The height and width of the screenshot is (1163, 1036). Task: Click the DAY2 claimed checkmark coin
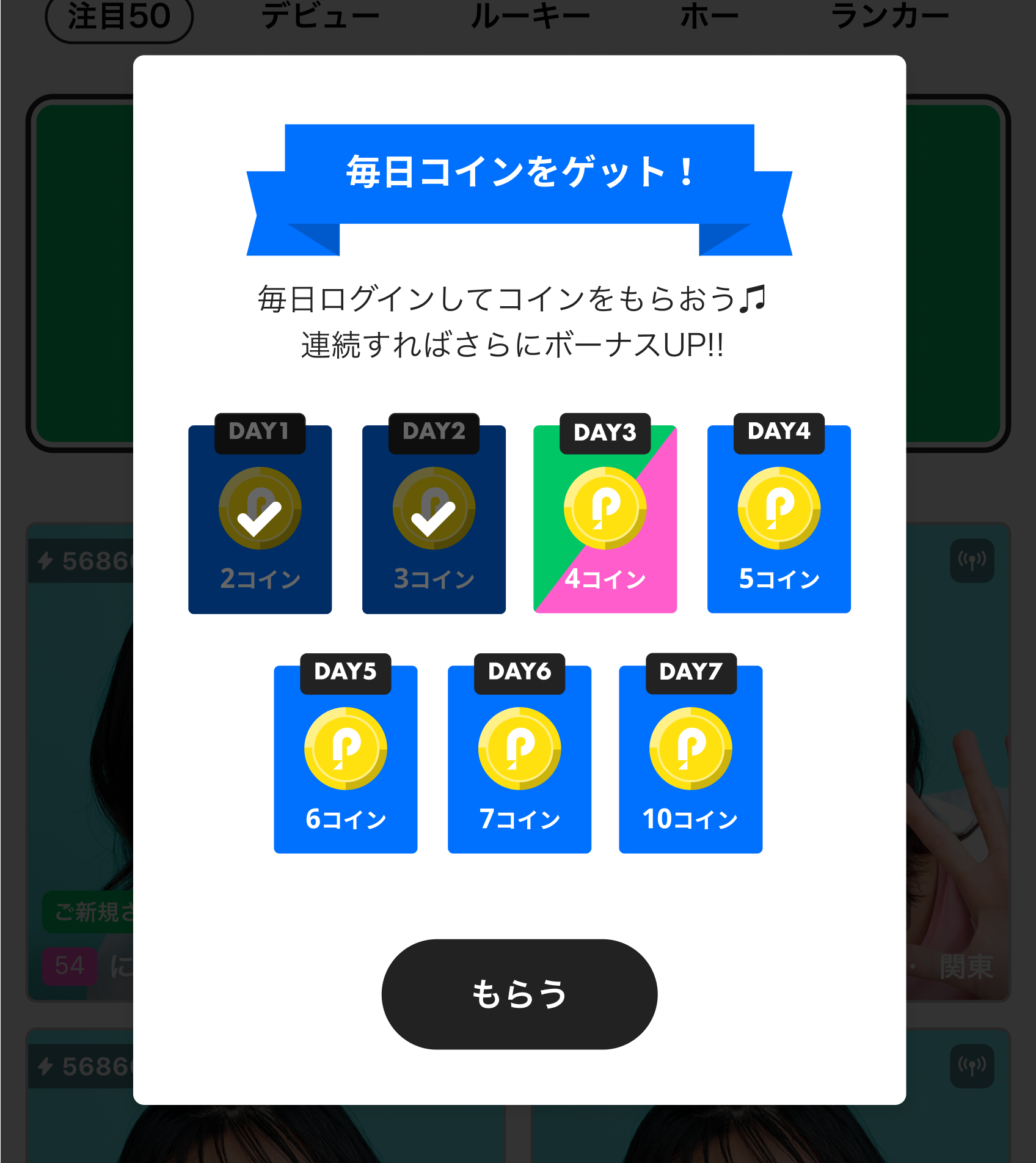[x=434, y=509]
